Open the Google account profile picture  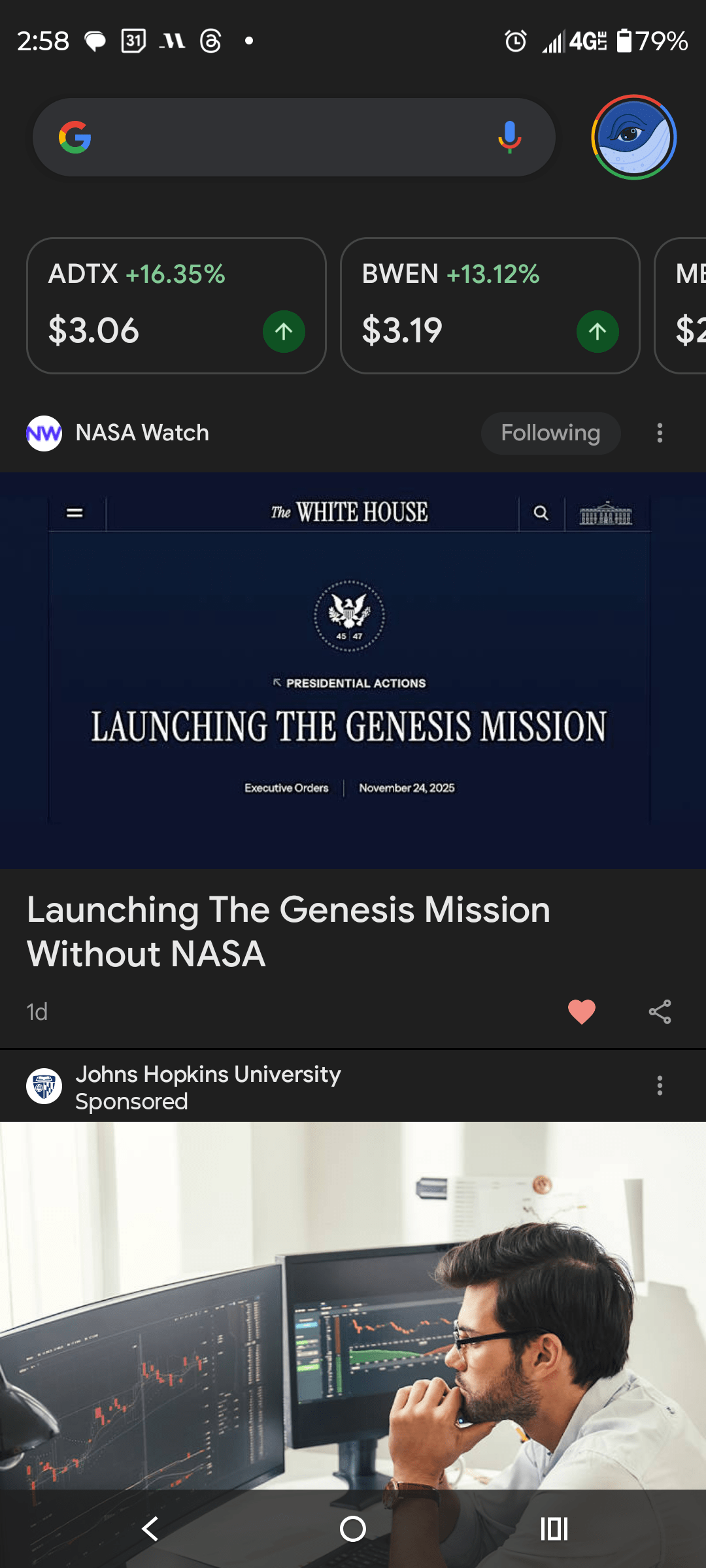[633, 137]
